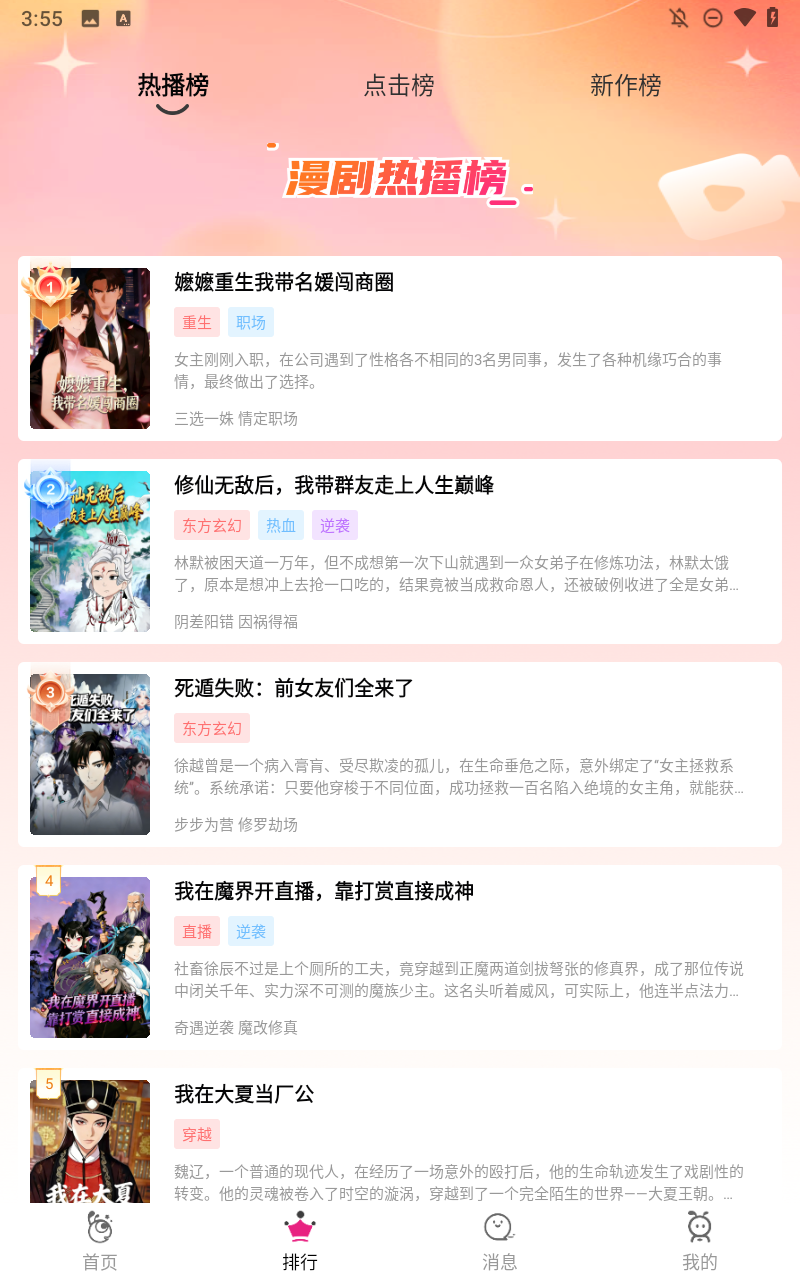This screenshot has height=1280, width=800.
Task: Select the 热播榜 tab
Action: (x=173, y=86)
